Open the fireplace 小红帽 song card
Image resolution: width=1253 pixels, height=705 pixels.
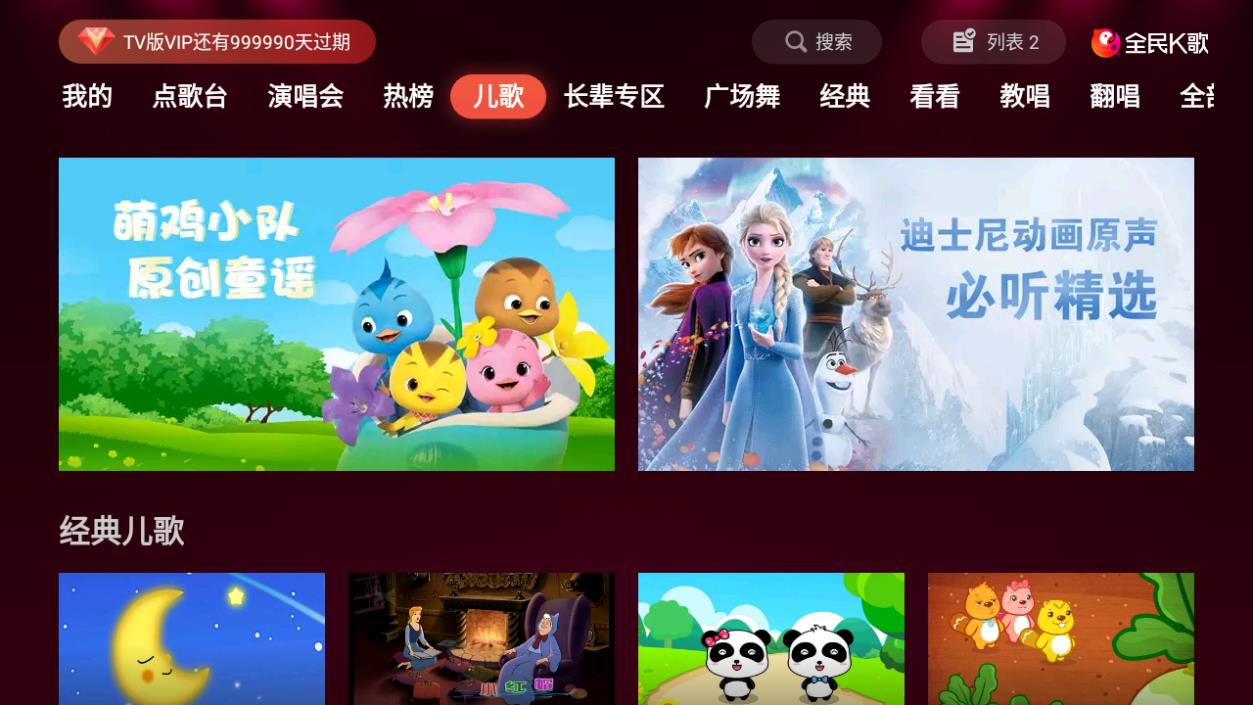click(x=481, y=638)
